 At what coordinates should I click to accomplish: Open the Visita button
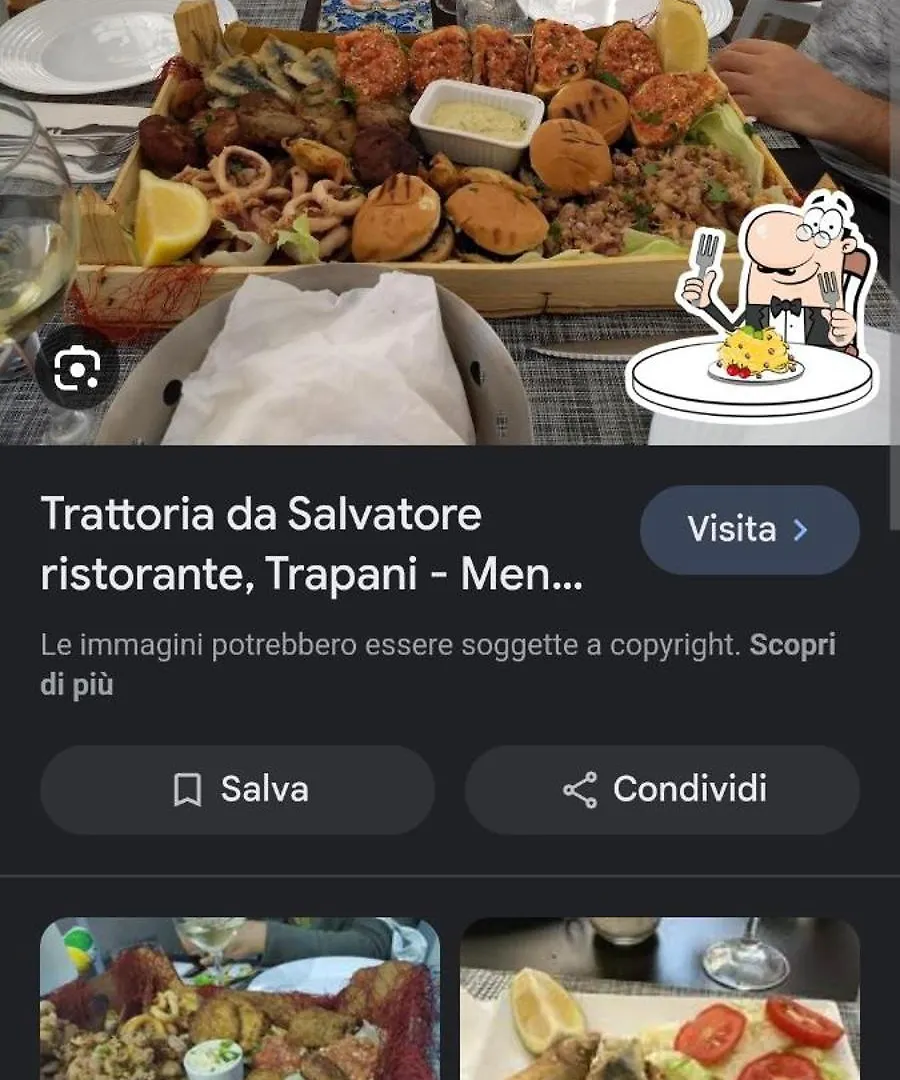(749, 530)
